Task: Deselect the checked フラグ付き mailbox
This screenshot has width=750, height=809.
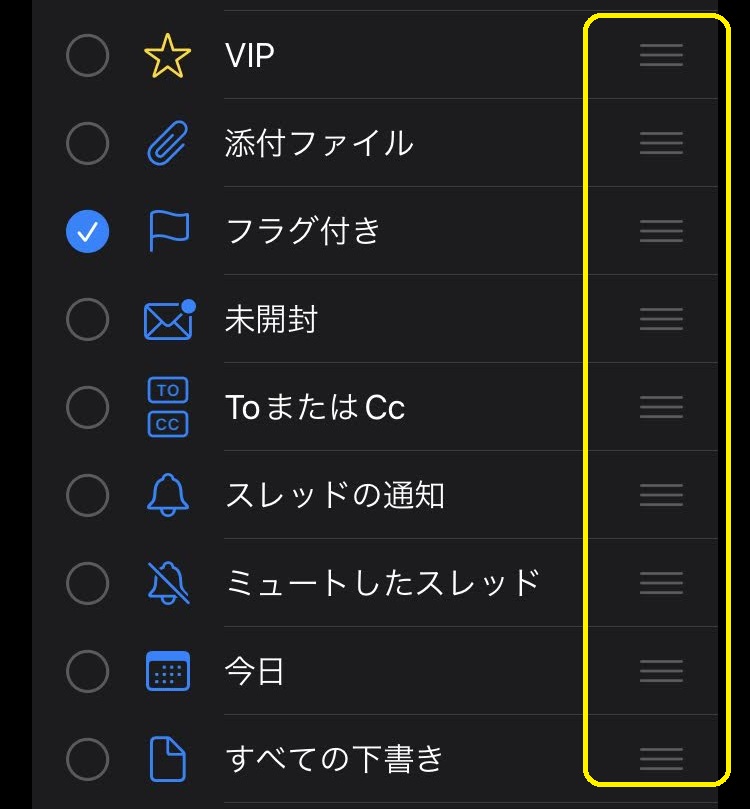Action: [x=87, y=230]
